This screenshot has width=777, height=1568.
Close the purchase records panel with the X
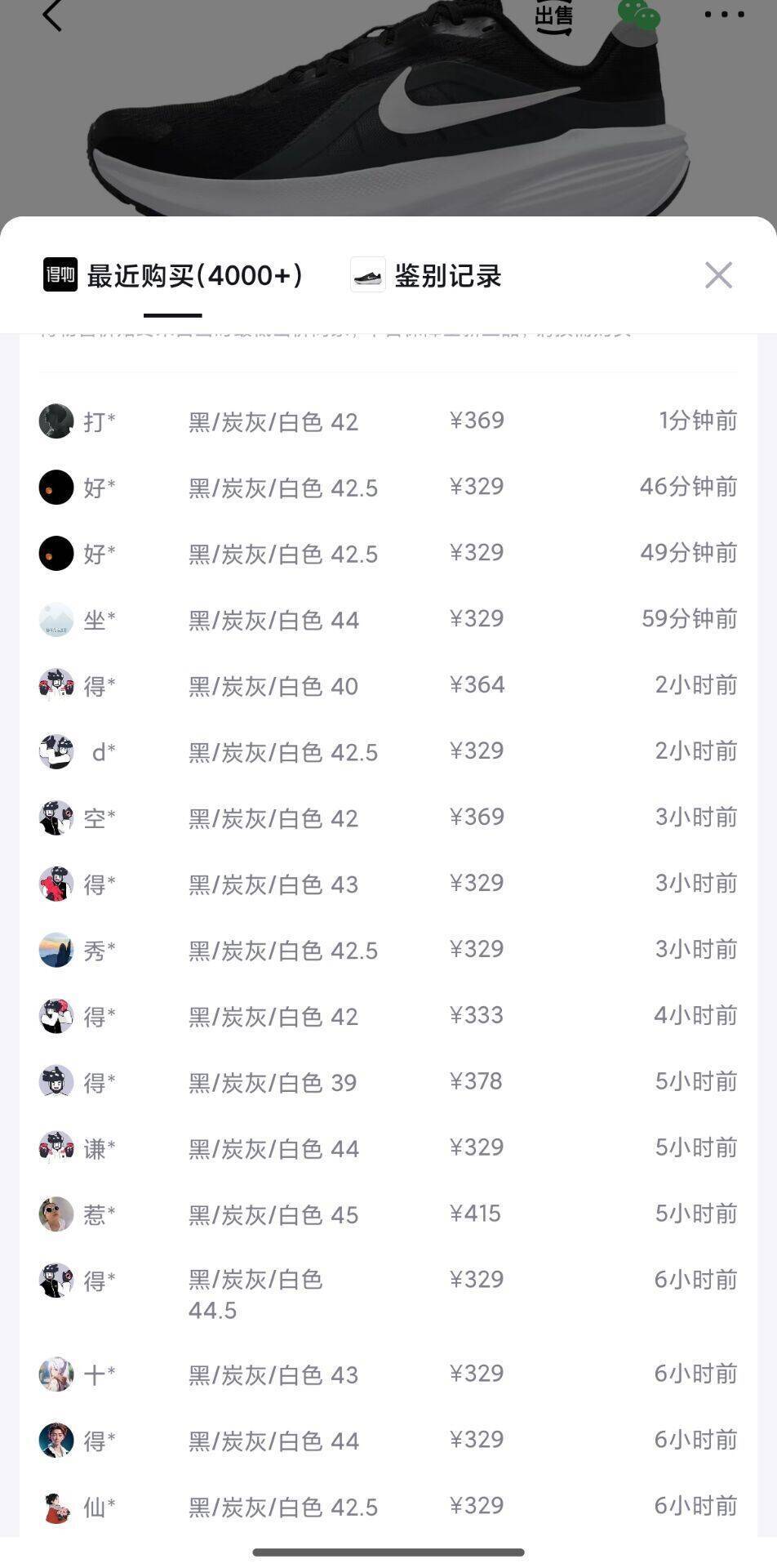(x=717, y=275)
